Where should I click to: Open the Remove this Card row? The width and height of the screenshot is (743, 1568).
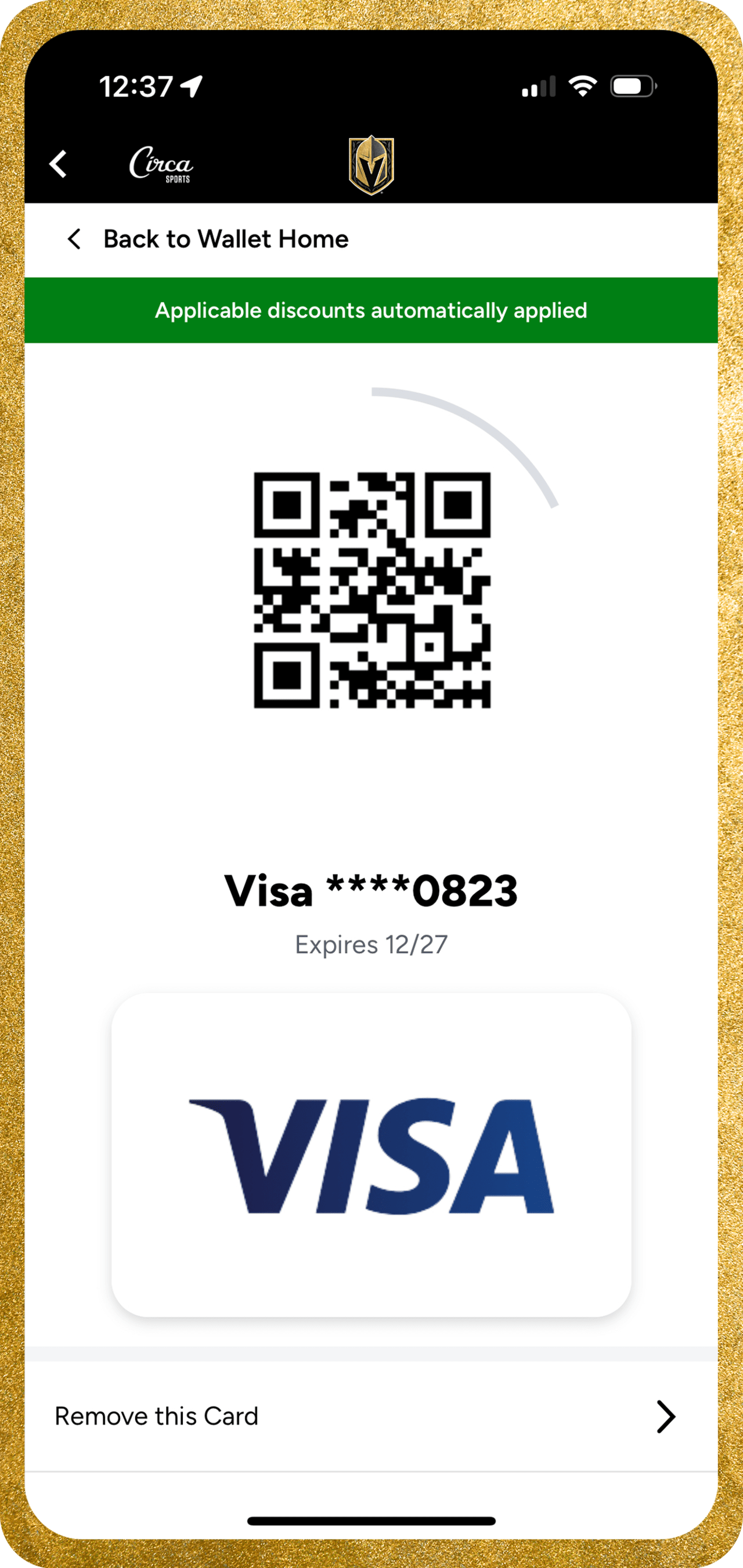(x=370, y=1416)
